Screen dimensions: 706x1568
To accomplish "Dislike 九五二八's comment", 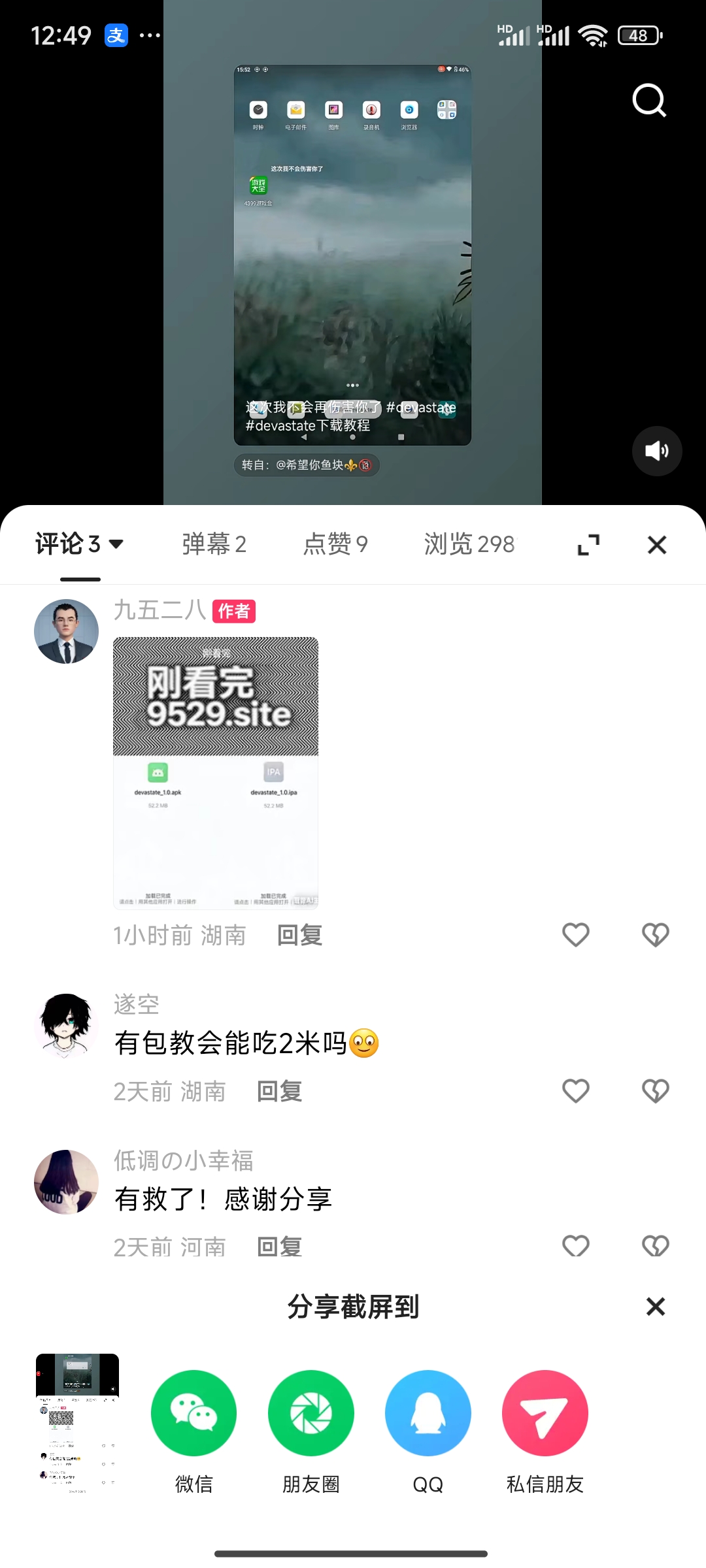I will point(655,934).
